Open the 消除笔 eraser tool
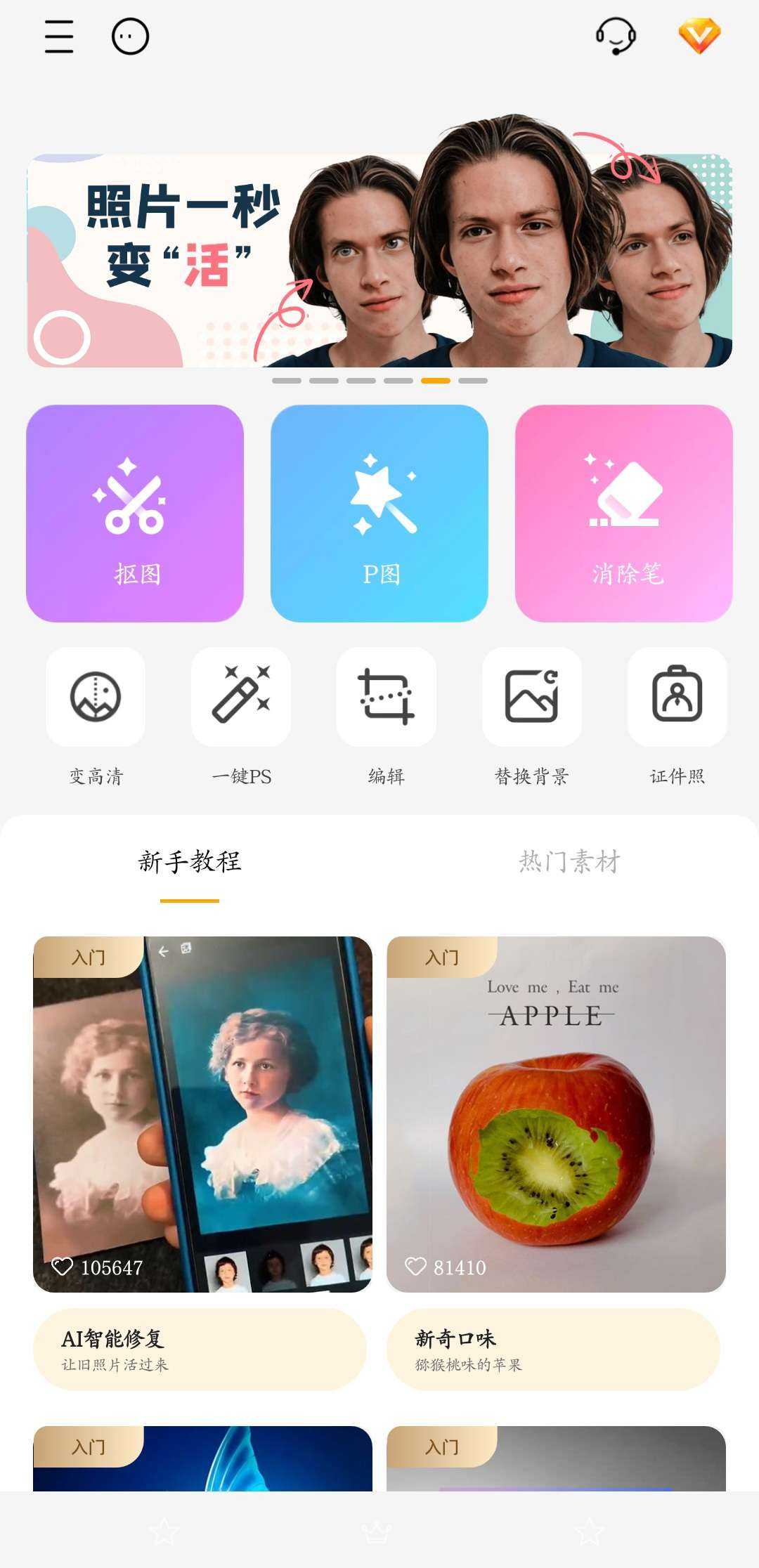 pos(624,513)
